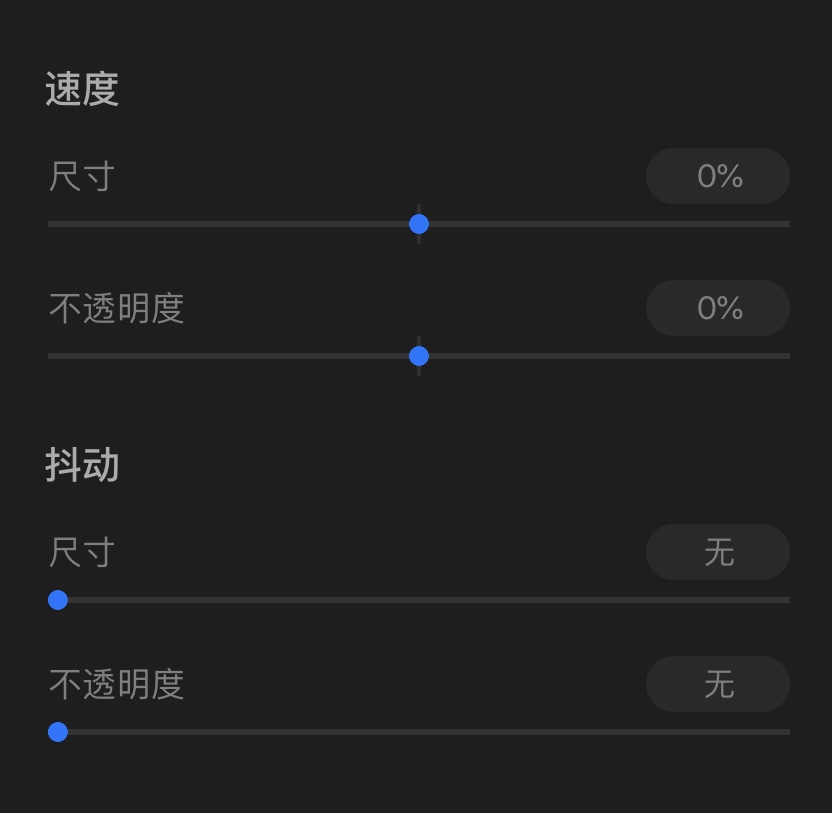Tap the 速度 不透明度 slider handle
The height and width of the screenshot is (813, 832).
tap(419, 356)
